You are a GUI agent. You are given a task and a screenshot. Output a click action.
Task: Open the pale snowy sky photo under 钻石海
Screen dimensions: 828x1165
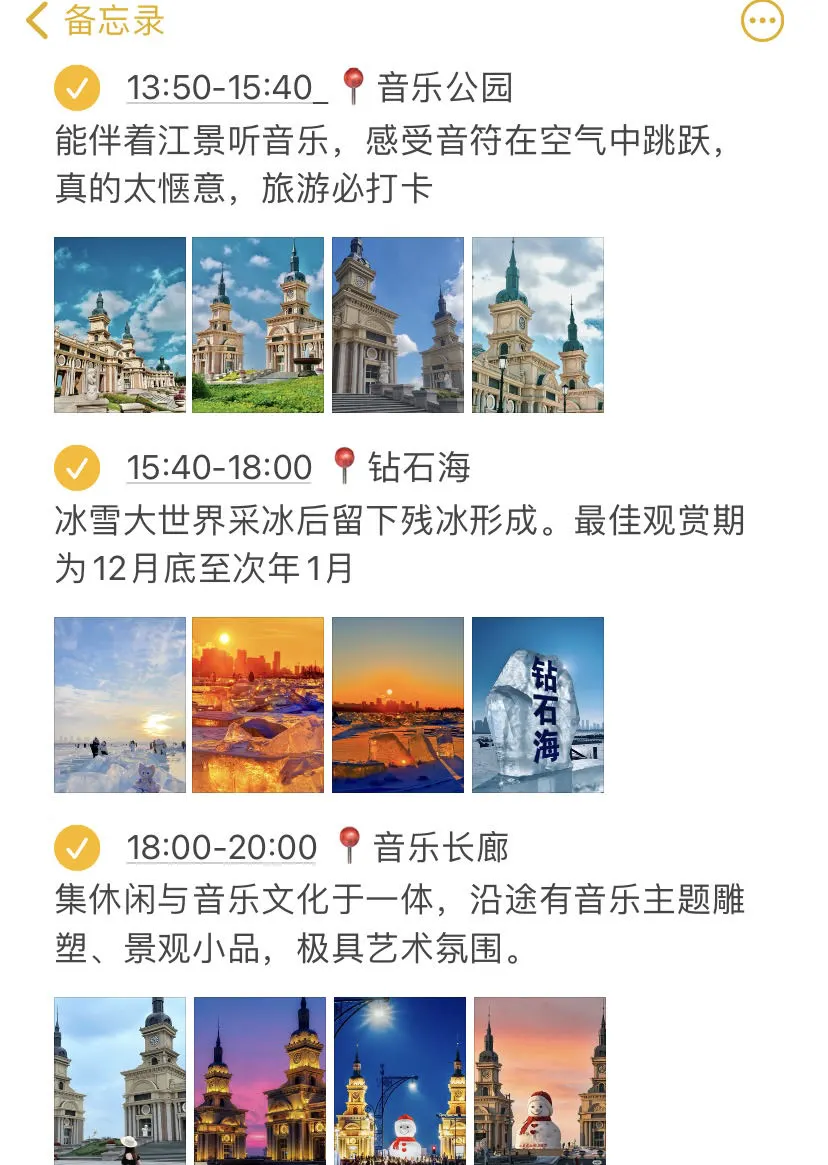click(120, 705)
